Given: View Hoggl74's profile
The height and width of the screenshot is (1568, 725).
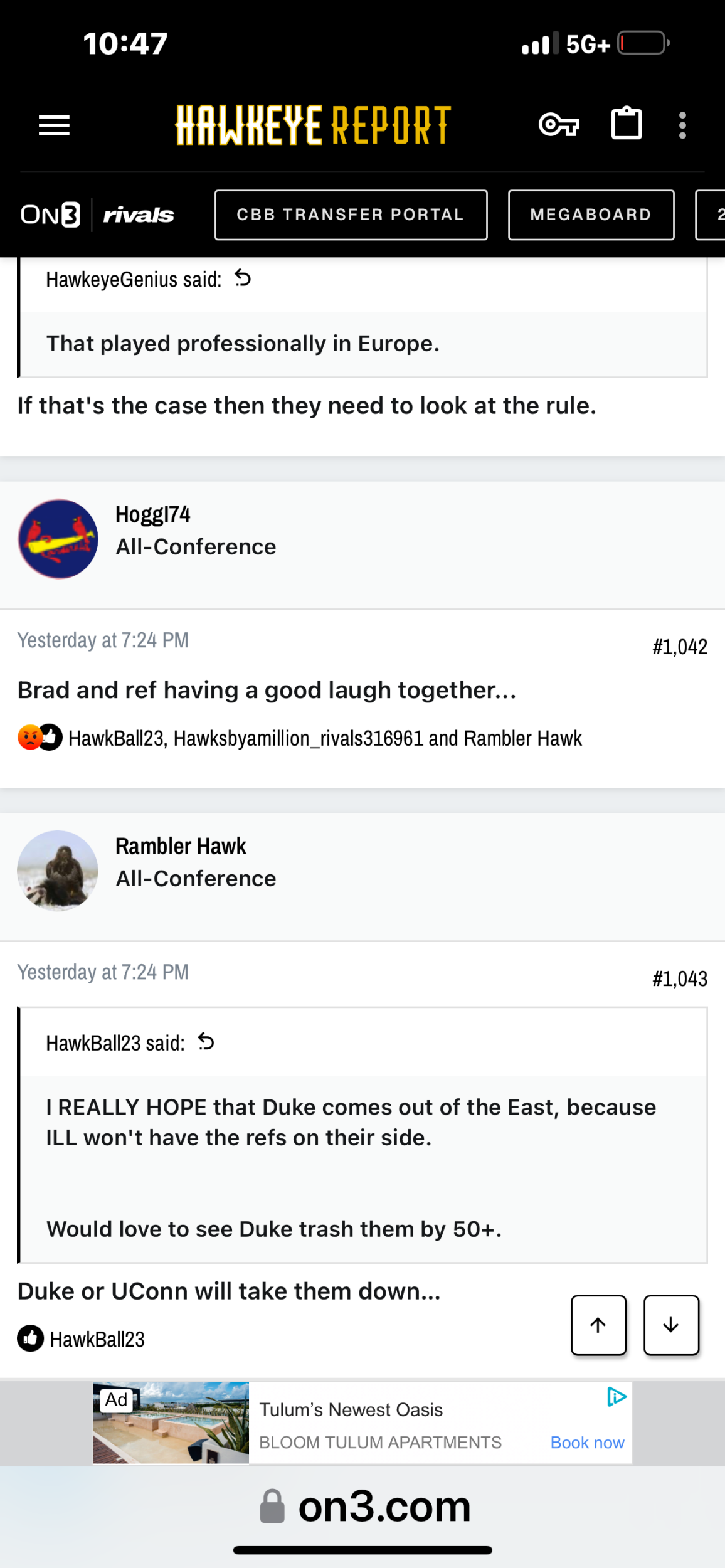Looking at the screenshot, I should point(152,515).
